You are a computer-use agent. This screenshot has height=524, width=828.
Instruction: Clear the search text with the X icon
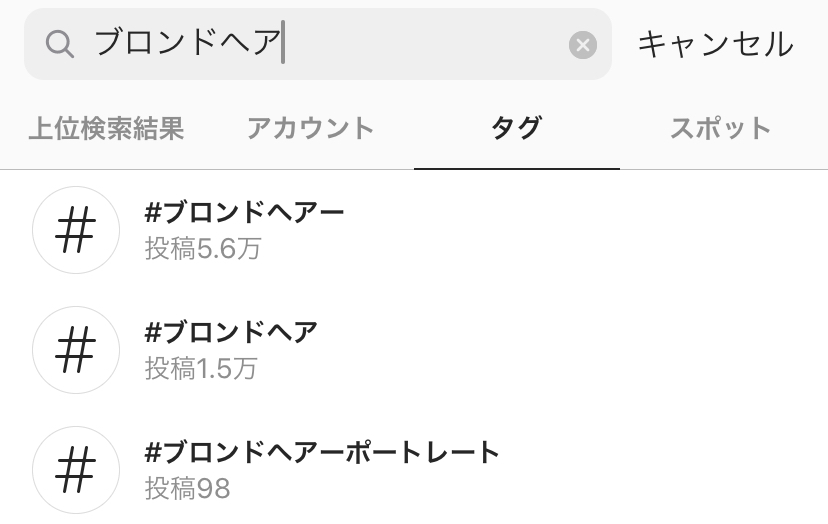tap(583, 44)
